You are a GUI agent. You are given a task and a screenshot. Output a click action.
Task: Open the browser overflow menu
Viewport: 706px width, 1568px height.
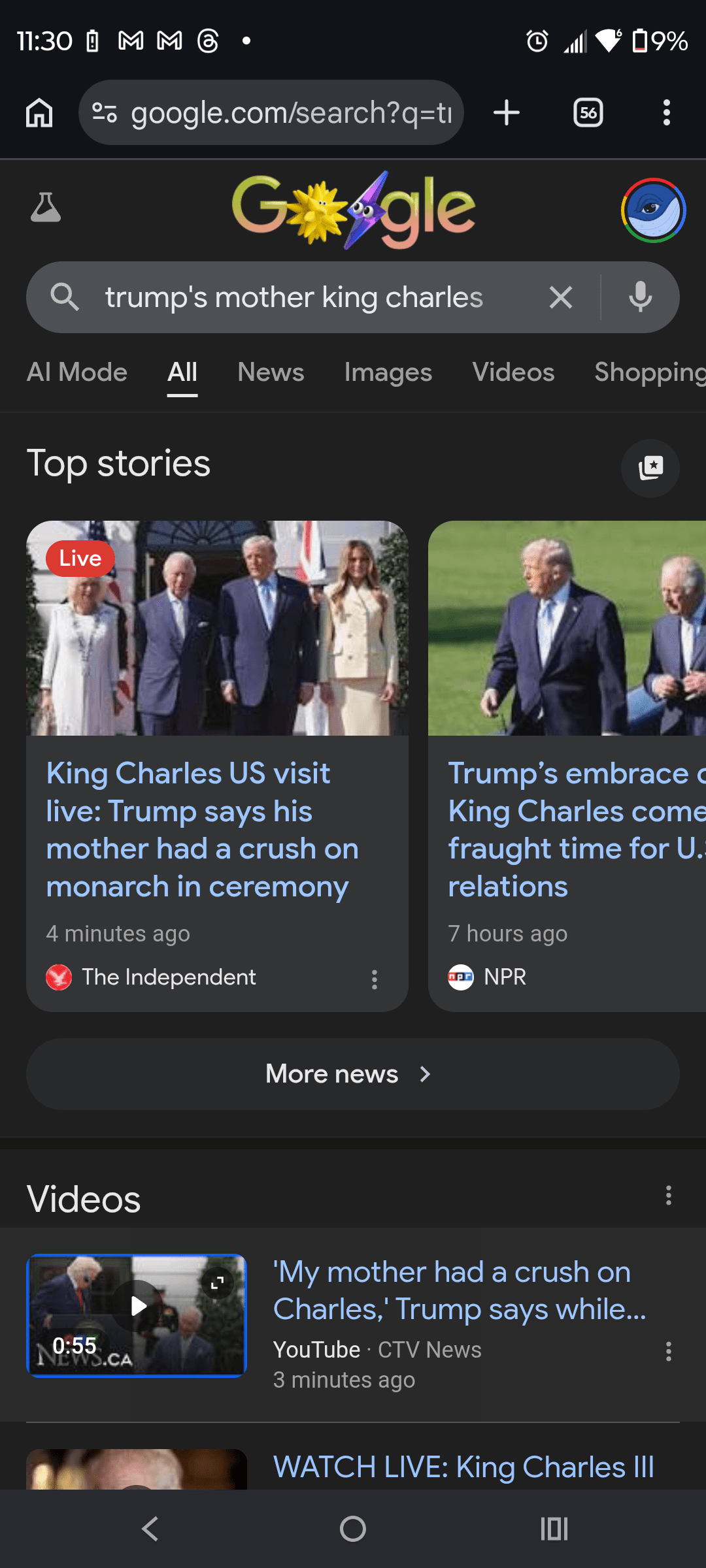666,113
